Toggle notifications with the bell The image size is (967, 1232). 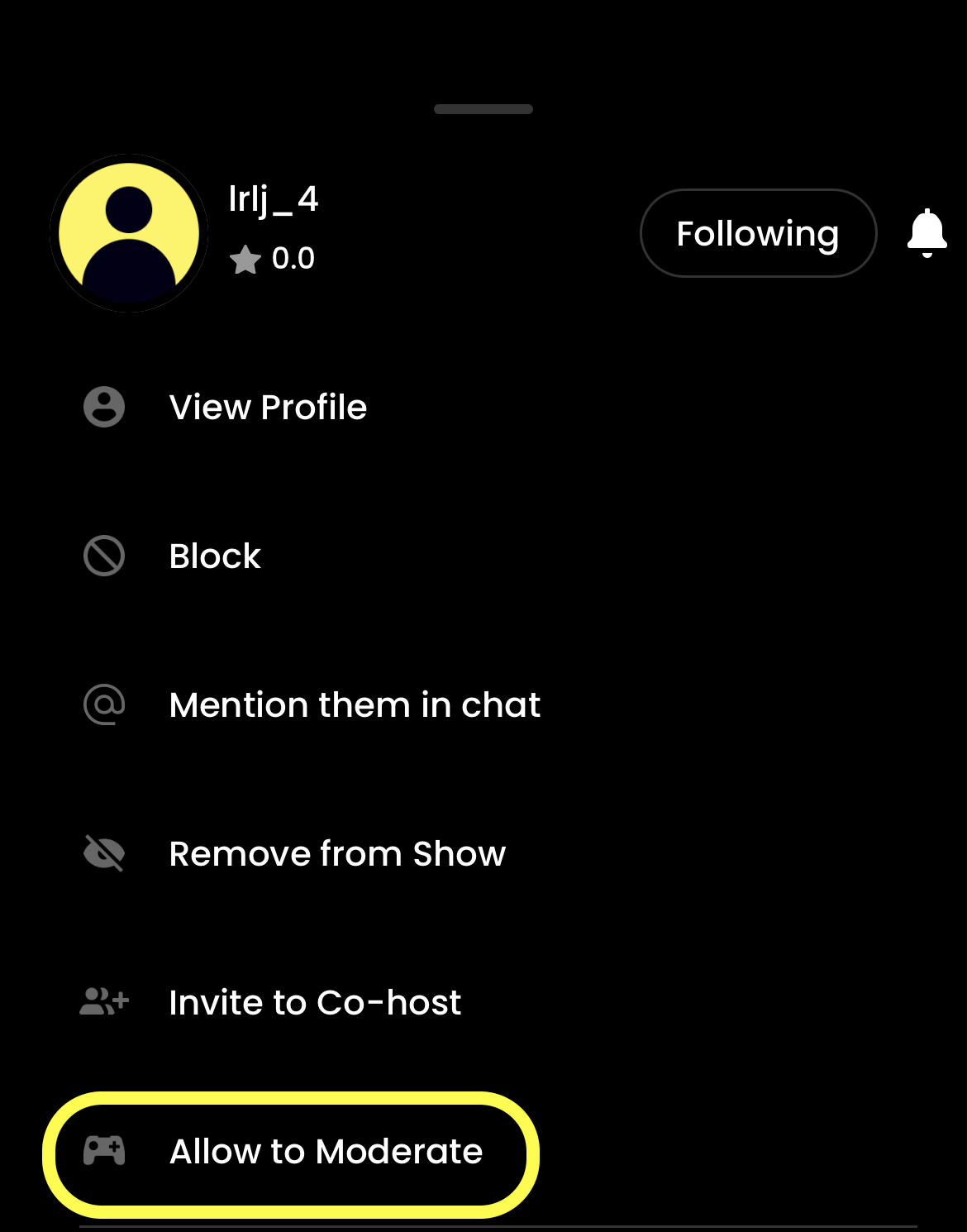[x=927, y=232]
